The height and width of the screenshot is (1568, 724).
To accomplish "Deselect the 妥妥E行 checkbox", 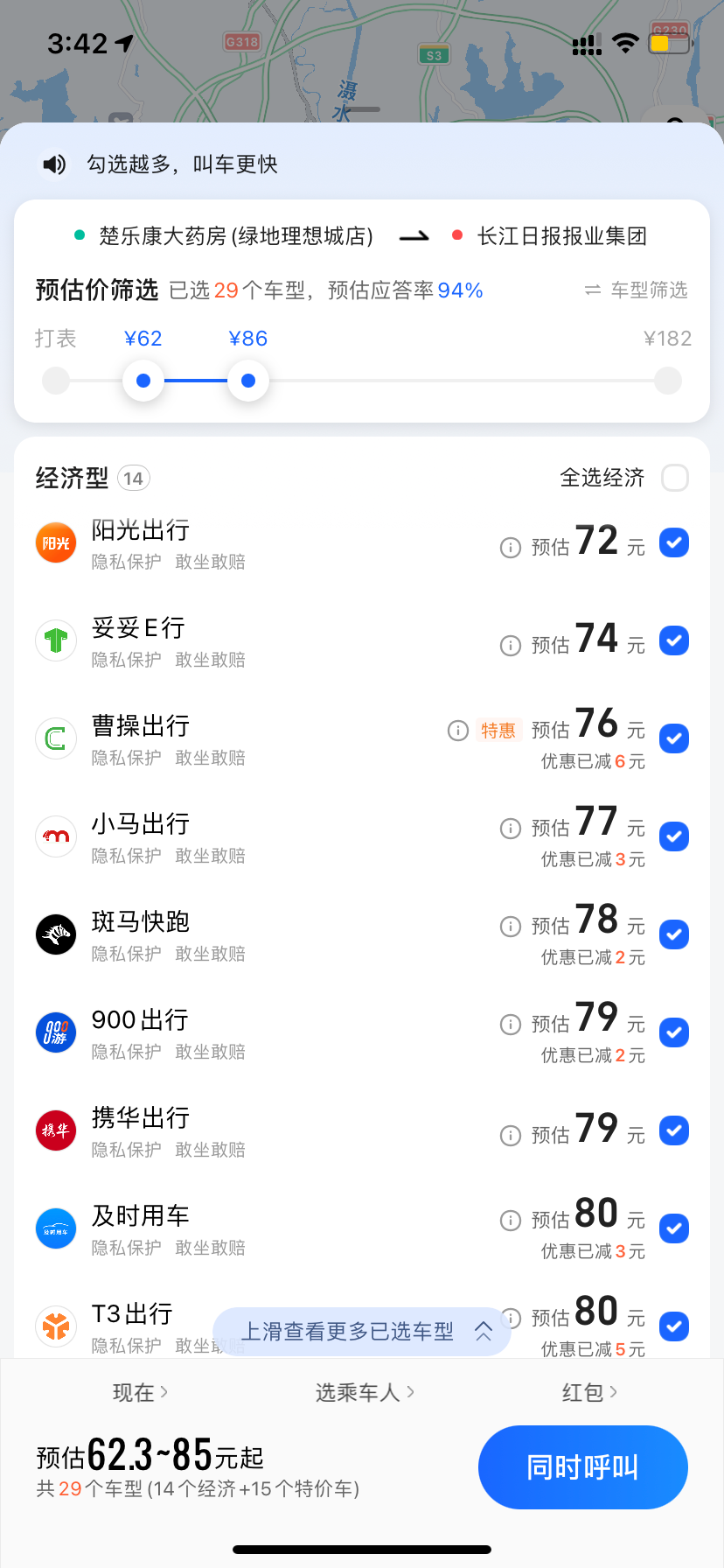I will (x=673, y=640).
